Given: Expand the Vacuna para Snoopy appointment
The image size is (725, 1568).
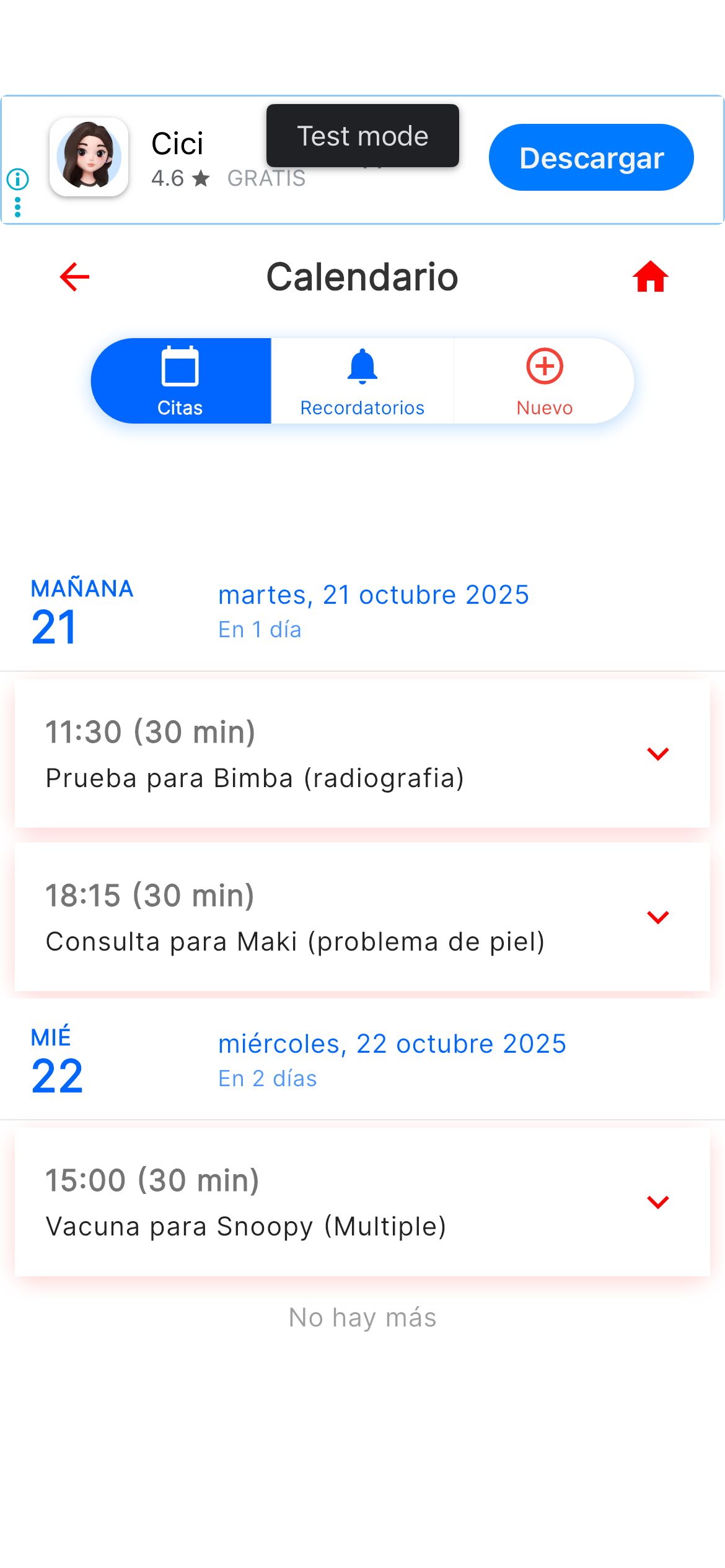Looking at the screenshot, I should 657,1201.
